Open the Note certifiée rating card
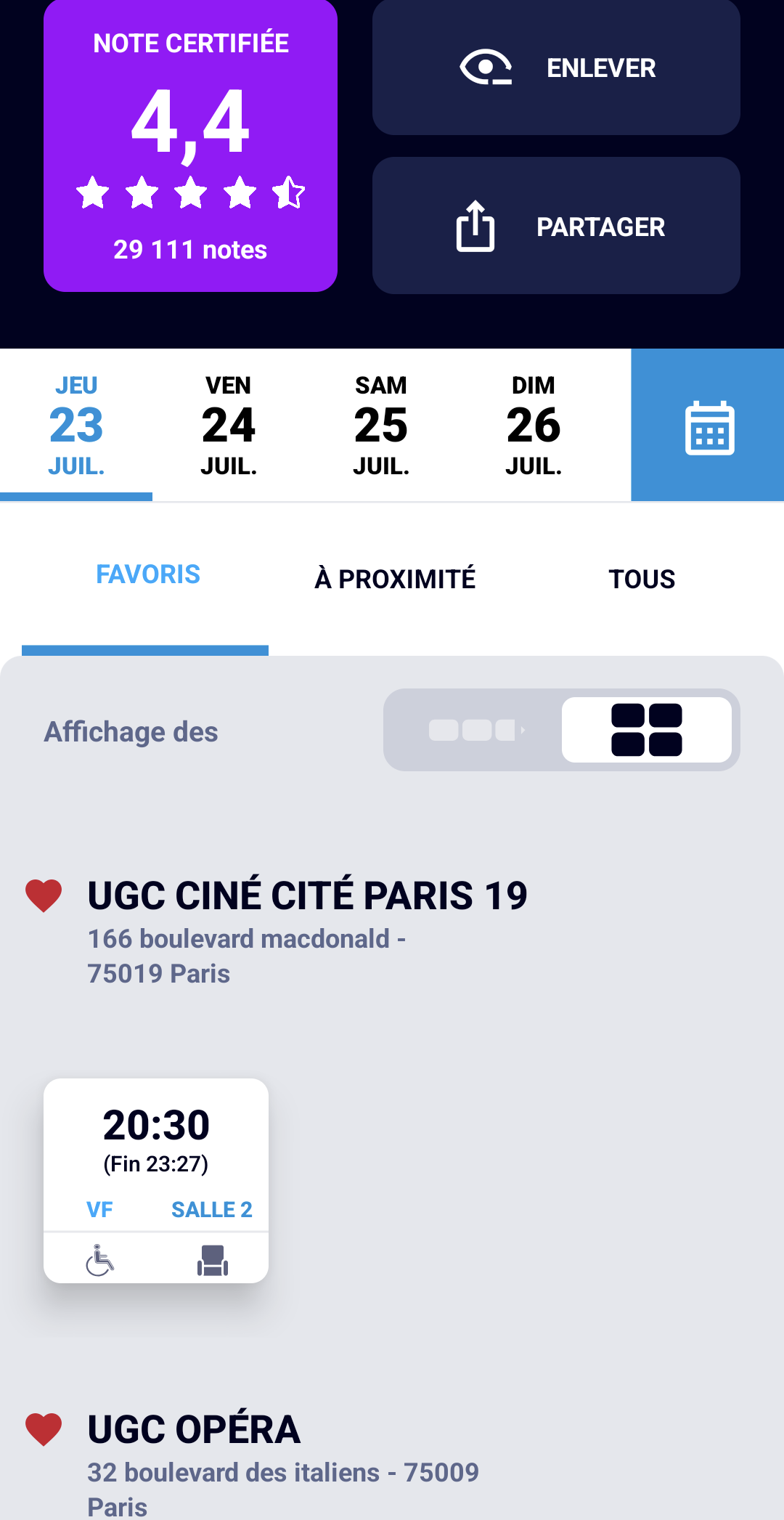784x1520 pixels. [x=190, y=145]
